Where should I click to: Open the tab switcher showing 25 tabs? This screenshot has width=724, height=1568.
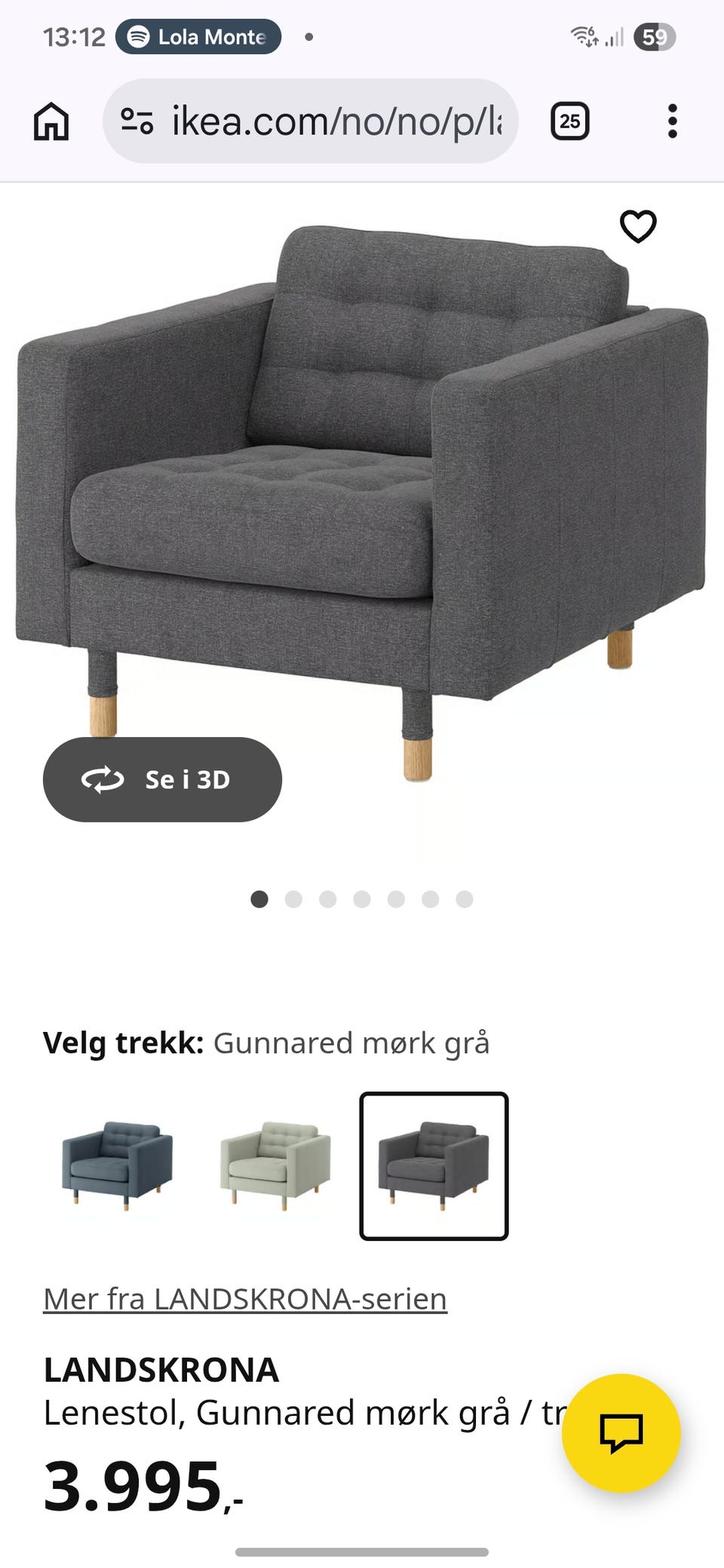(x=570, y=121)
